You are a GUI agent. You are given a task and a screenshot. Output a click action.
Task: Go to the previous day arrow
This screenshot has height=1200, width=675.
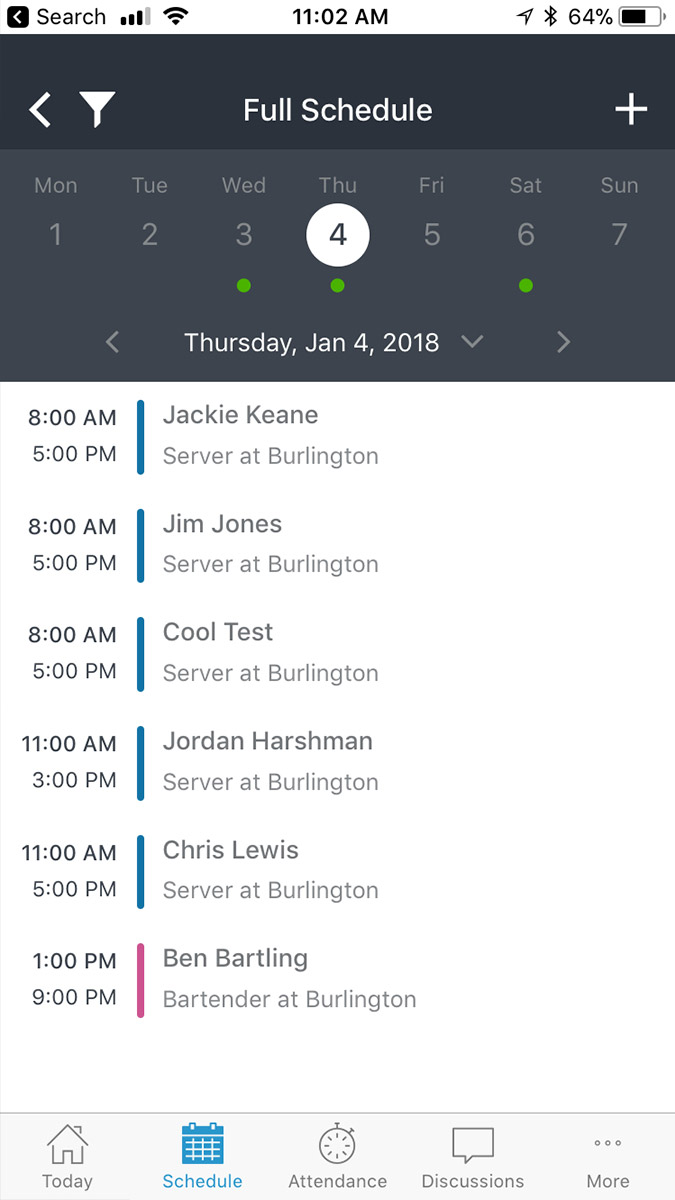(112, 342)
